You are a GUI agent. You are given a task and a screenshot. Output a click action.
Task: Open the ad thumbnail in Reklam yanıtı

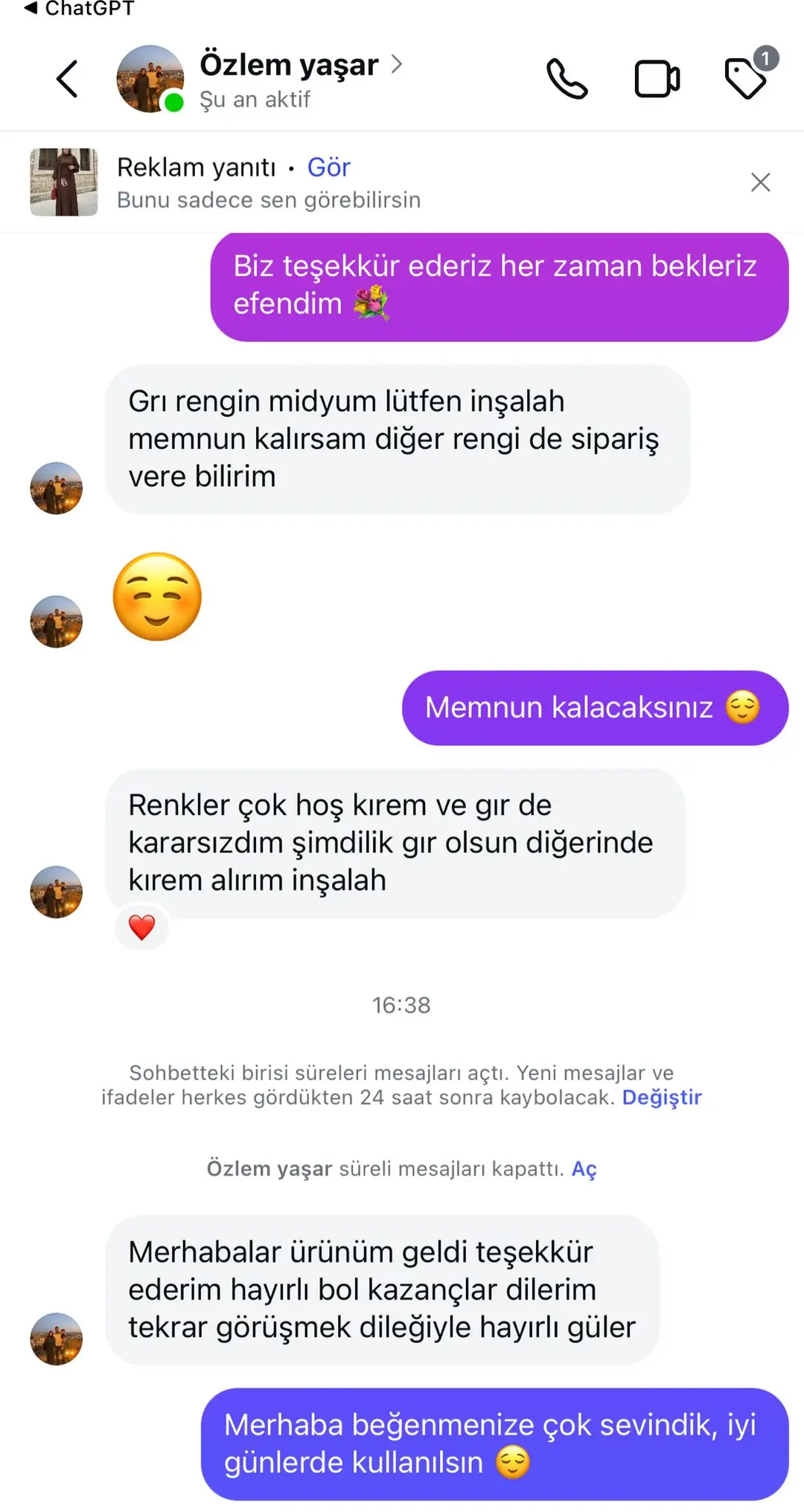[64, 182]
